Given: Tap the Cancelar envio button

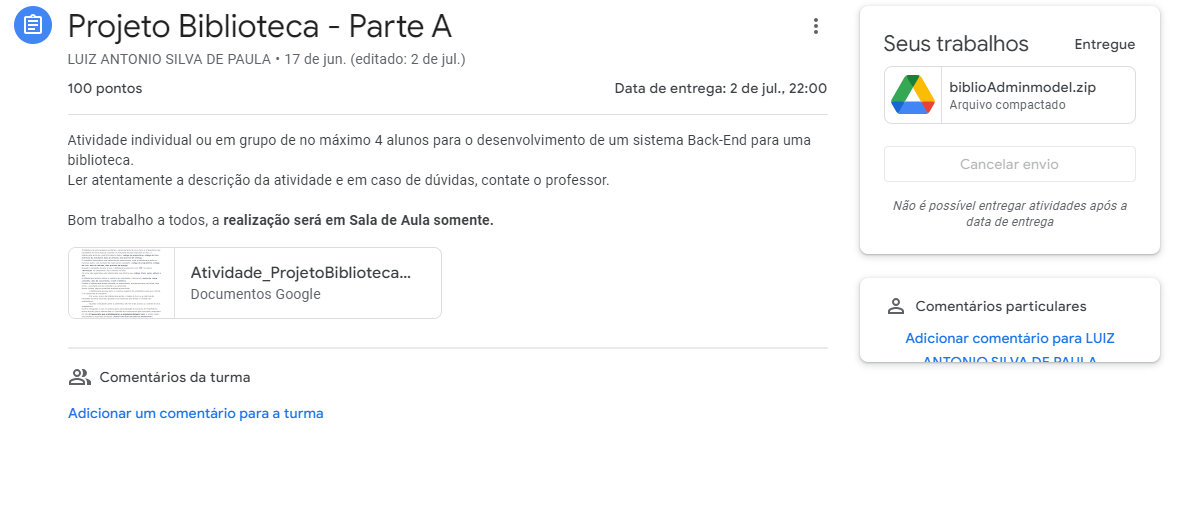Looking at the screenshot, I should click(1009, 164).
